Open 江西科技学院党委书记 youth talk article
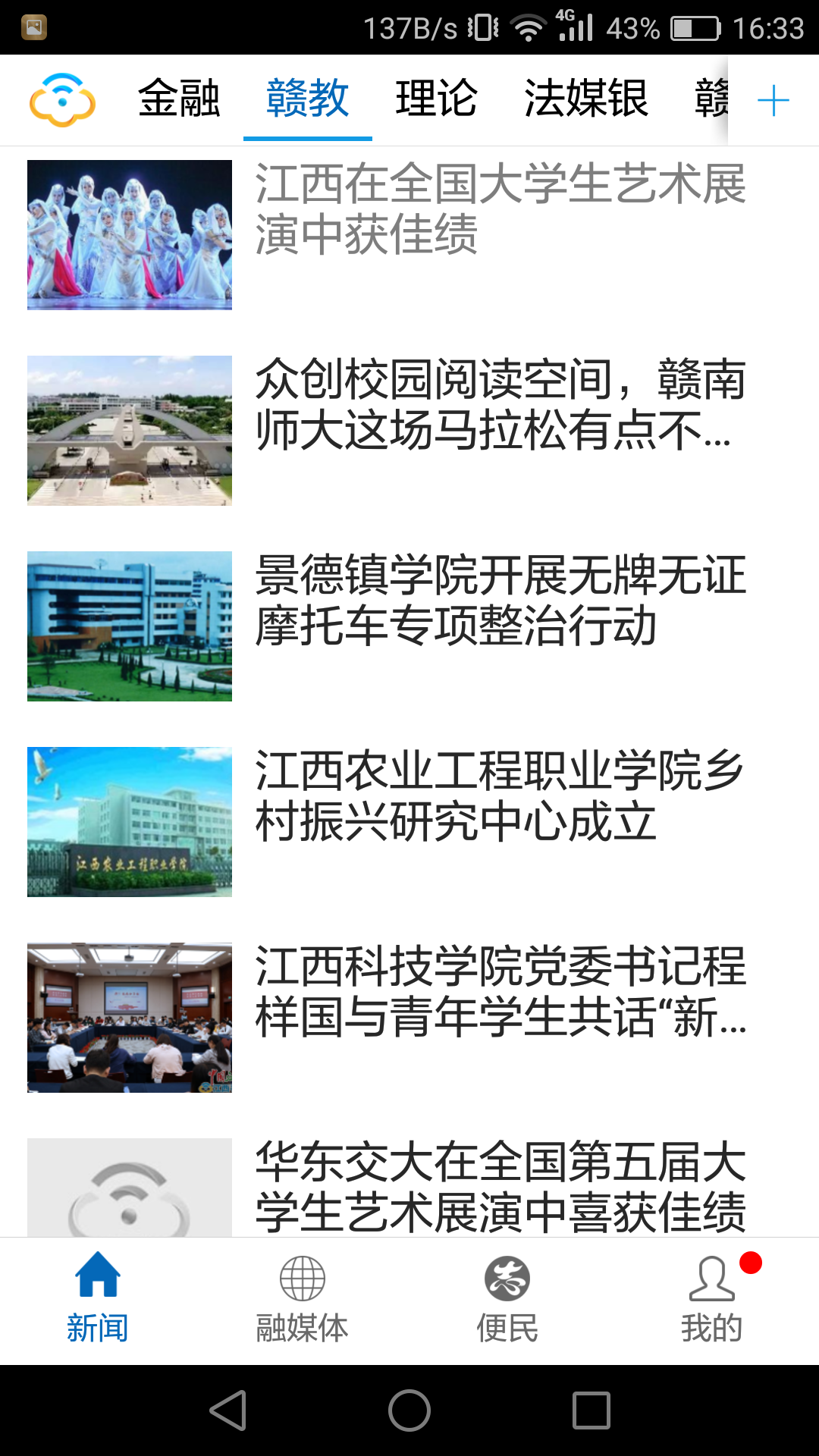The width and height of the screenshot is (819, 1456). (499, 992)
